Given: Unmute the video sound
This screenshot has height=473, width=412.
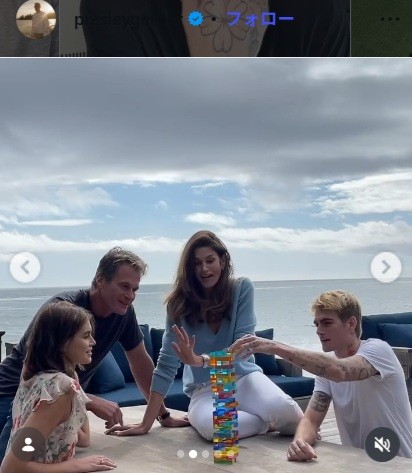Looking at the screenshot, I should click(x=382, y=445).
